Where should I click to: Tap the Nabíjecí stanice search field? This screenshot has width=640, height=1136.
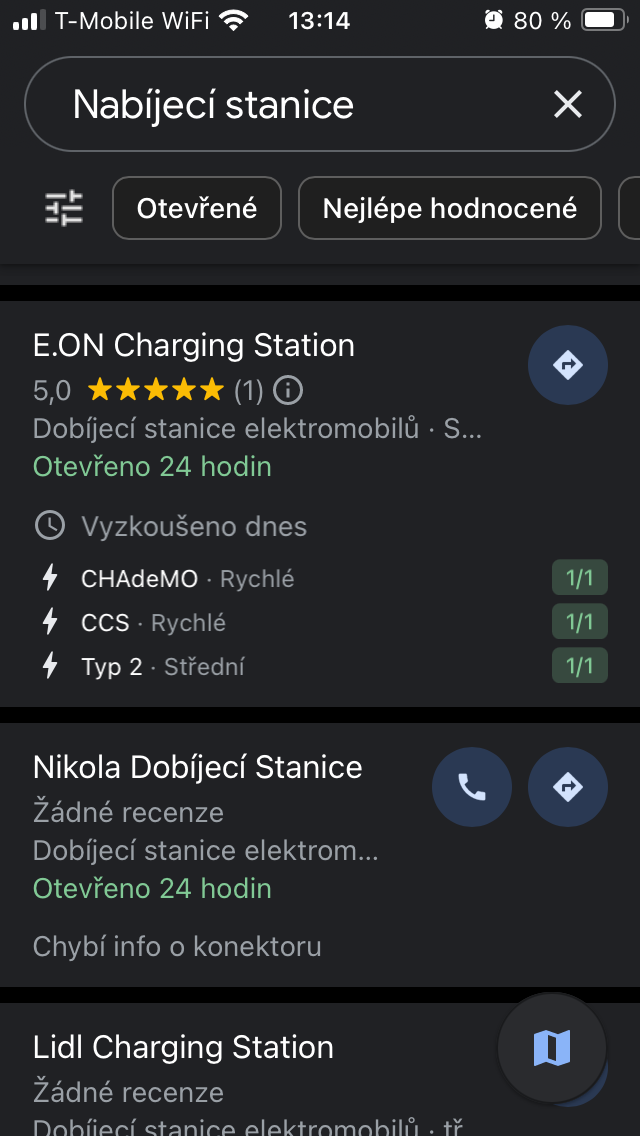point(290,104)
